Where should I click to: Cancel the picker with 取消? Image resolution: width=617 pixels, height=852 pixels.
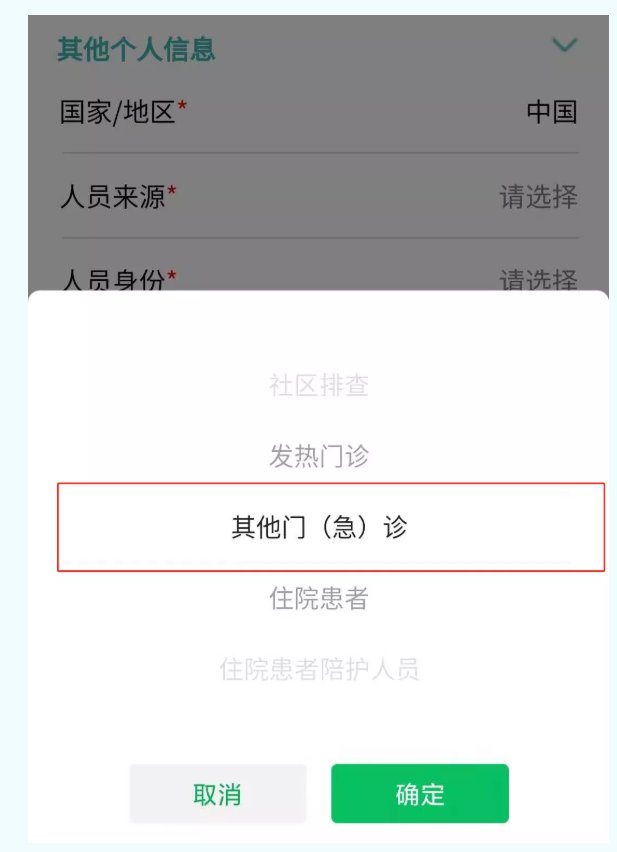[217, 794]
